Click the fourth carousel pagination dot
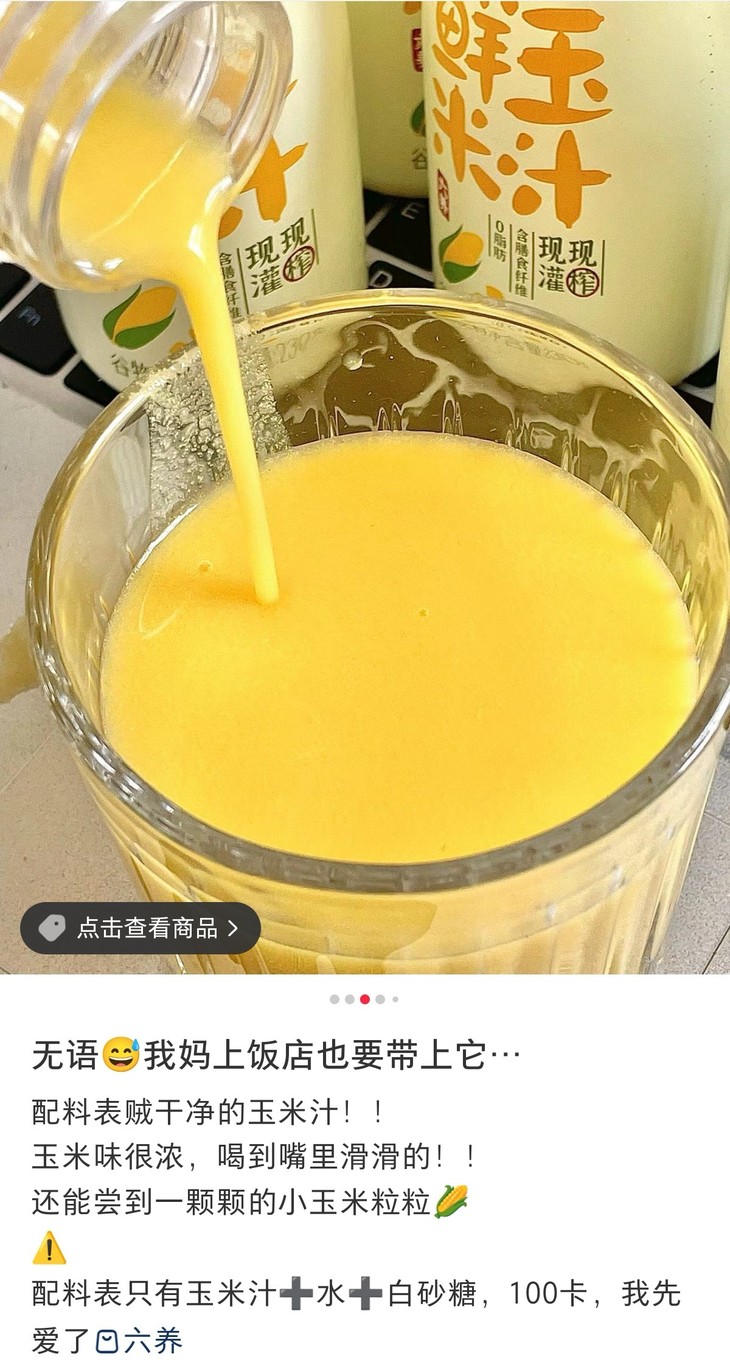 [379, 997]
